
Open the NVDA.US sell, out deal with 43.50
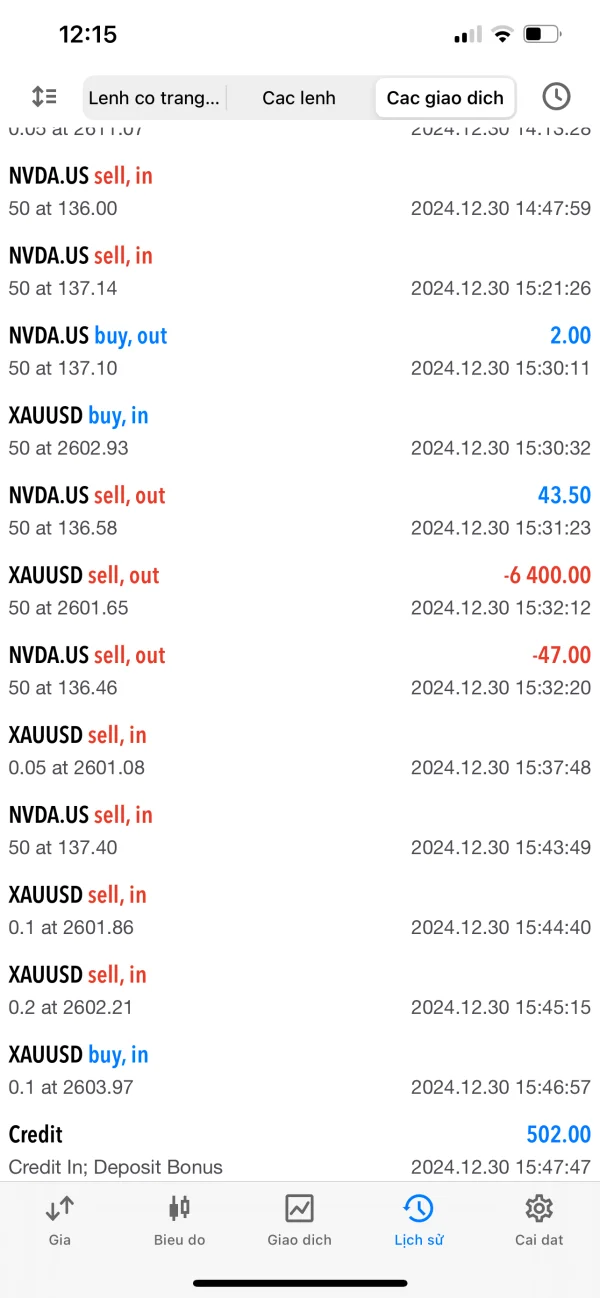pyautogui.click(x=299, y=511)
